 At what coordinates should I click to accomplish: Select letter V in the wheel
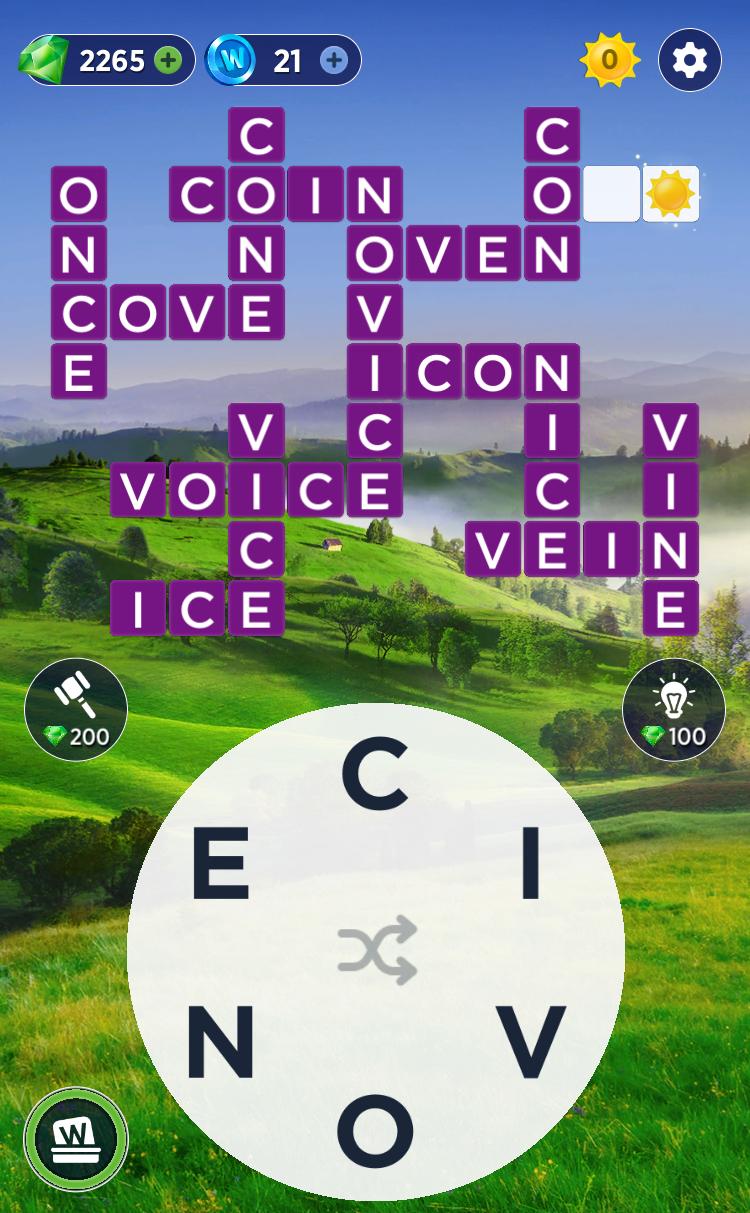click(x=533, y=1041)
